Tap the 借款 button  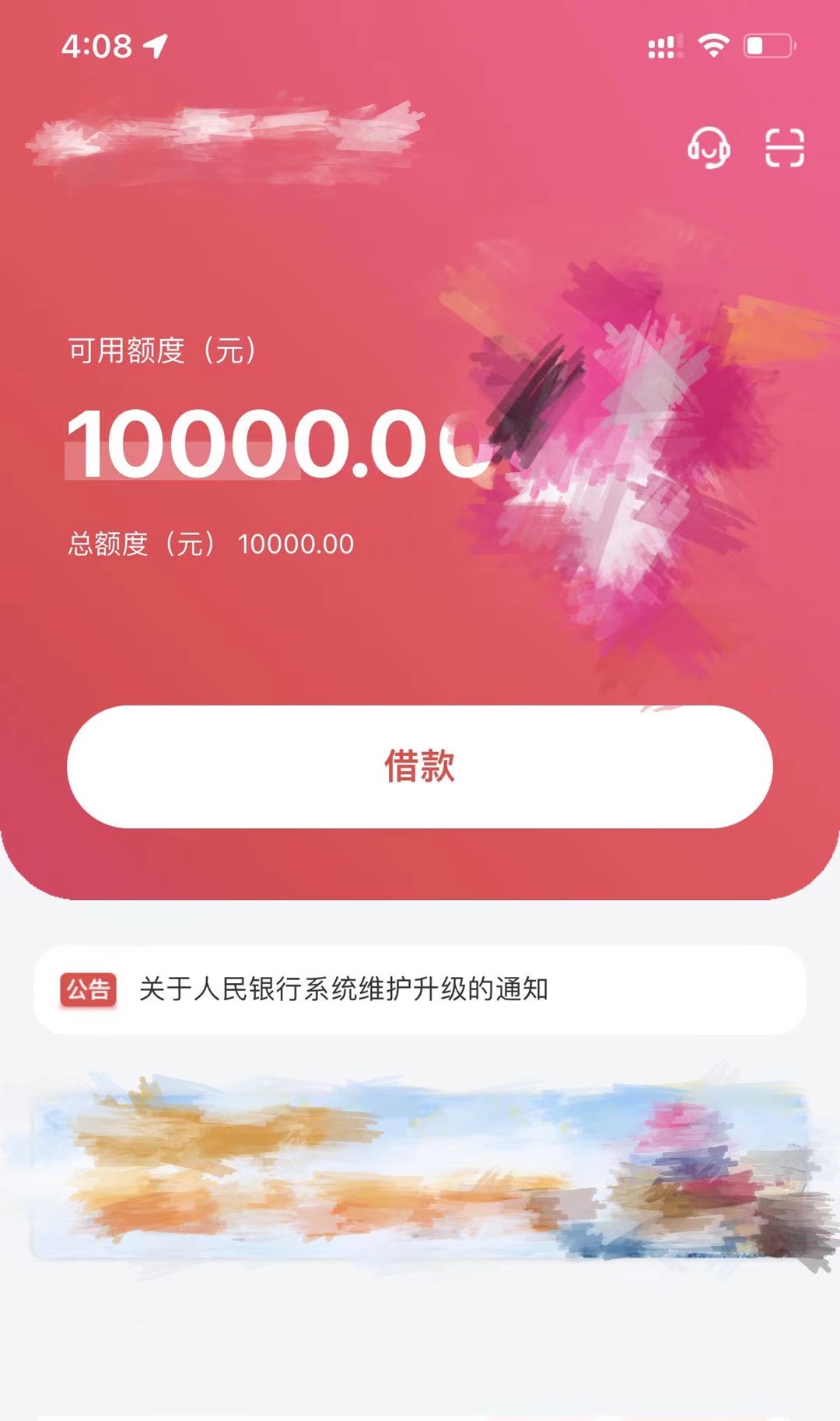click(x=420, y=766)
